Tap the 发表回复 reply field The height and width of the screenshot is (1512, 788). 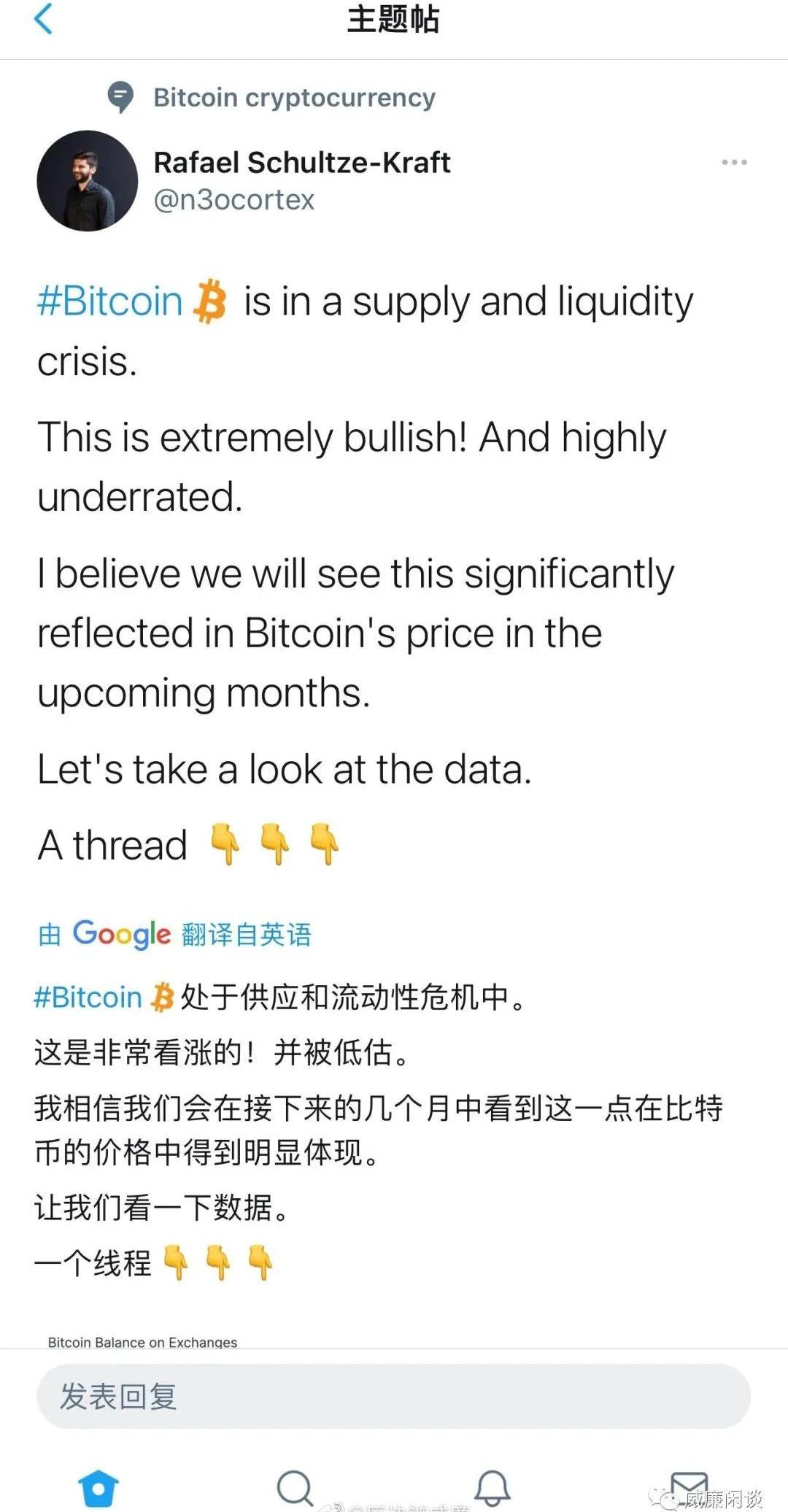[393, 1397]
